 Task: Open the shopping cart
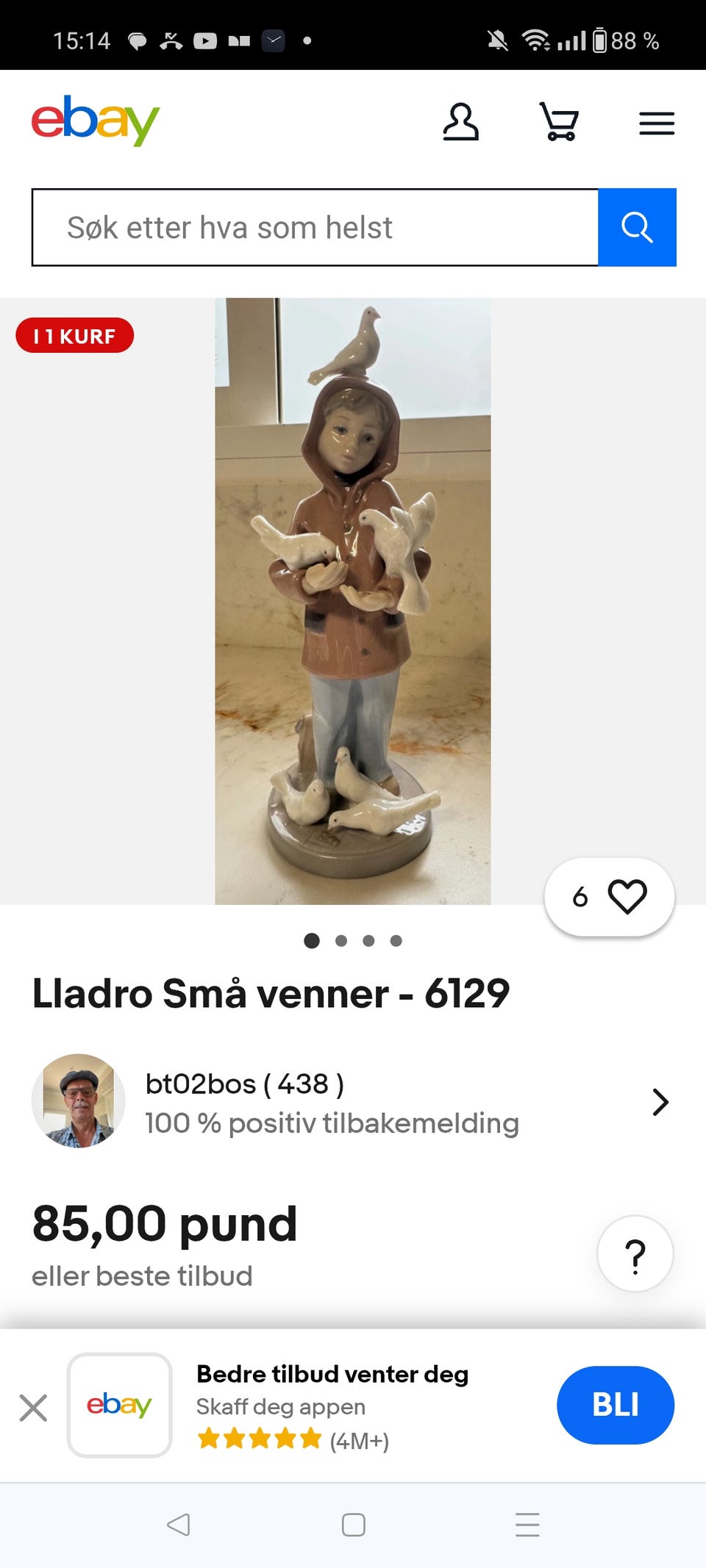pyautogui.click(x=560, y=122)
